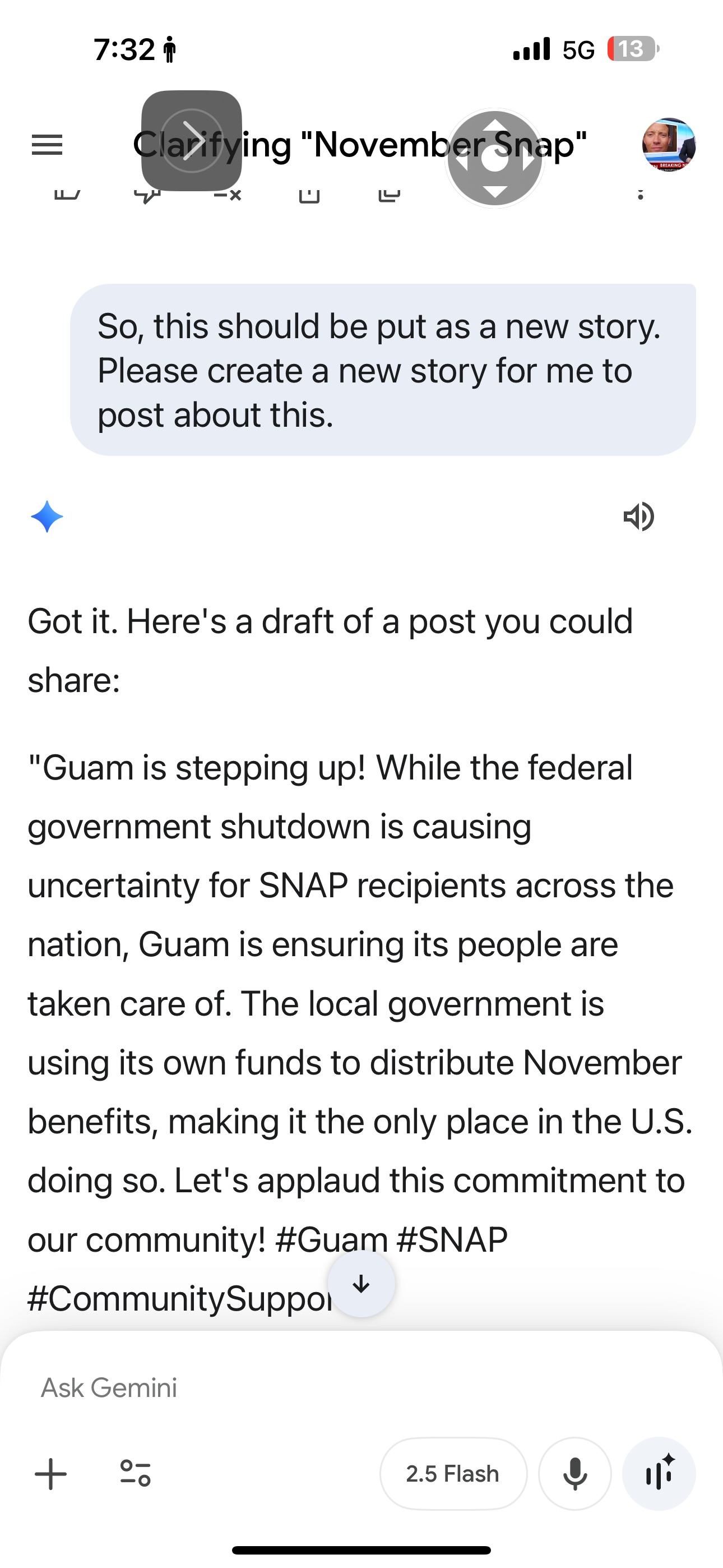Change the 2.5 Flash model selector
This screenshot has height=1568, width=723.
(x=453, y=1474)
